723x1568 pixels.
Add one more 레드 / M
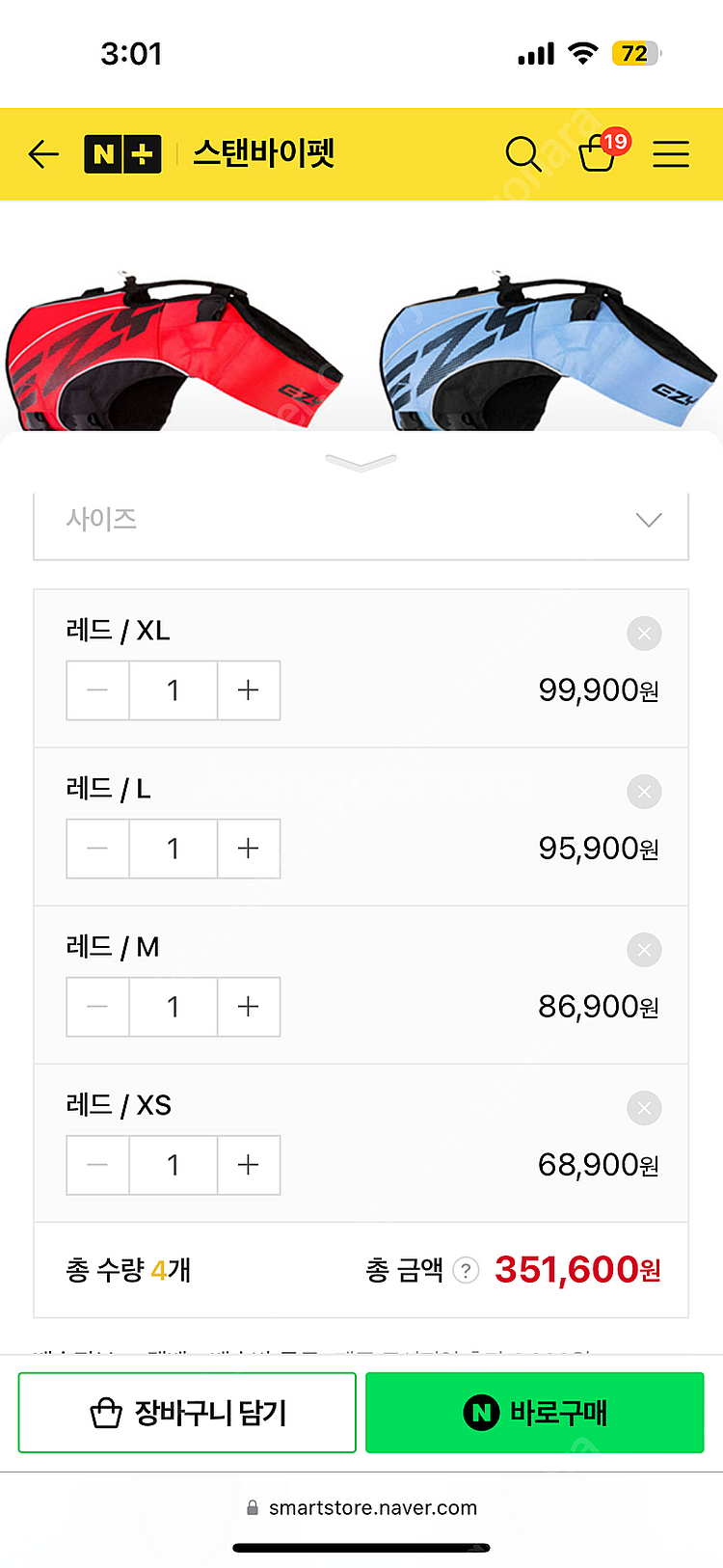(249, 1007)
